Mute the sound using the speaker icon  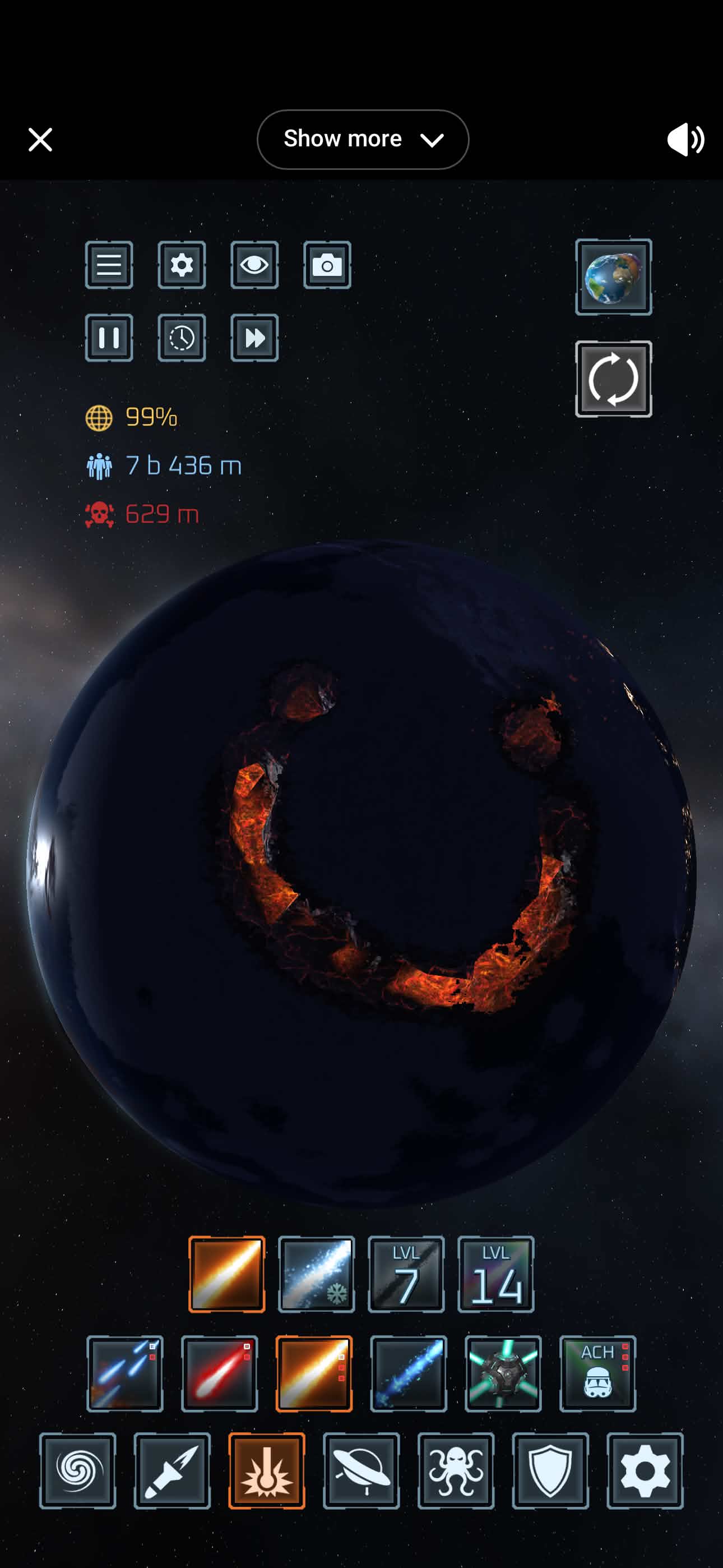click(685, 140)
